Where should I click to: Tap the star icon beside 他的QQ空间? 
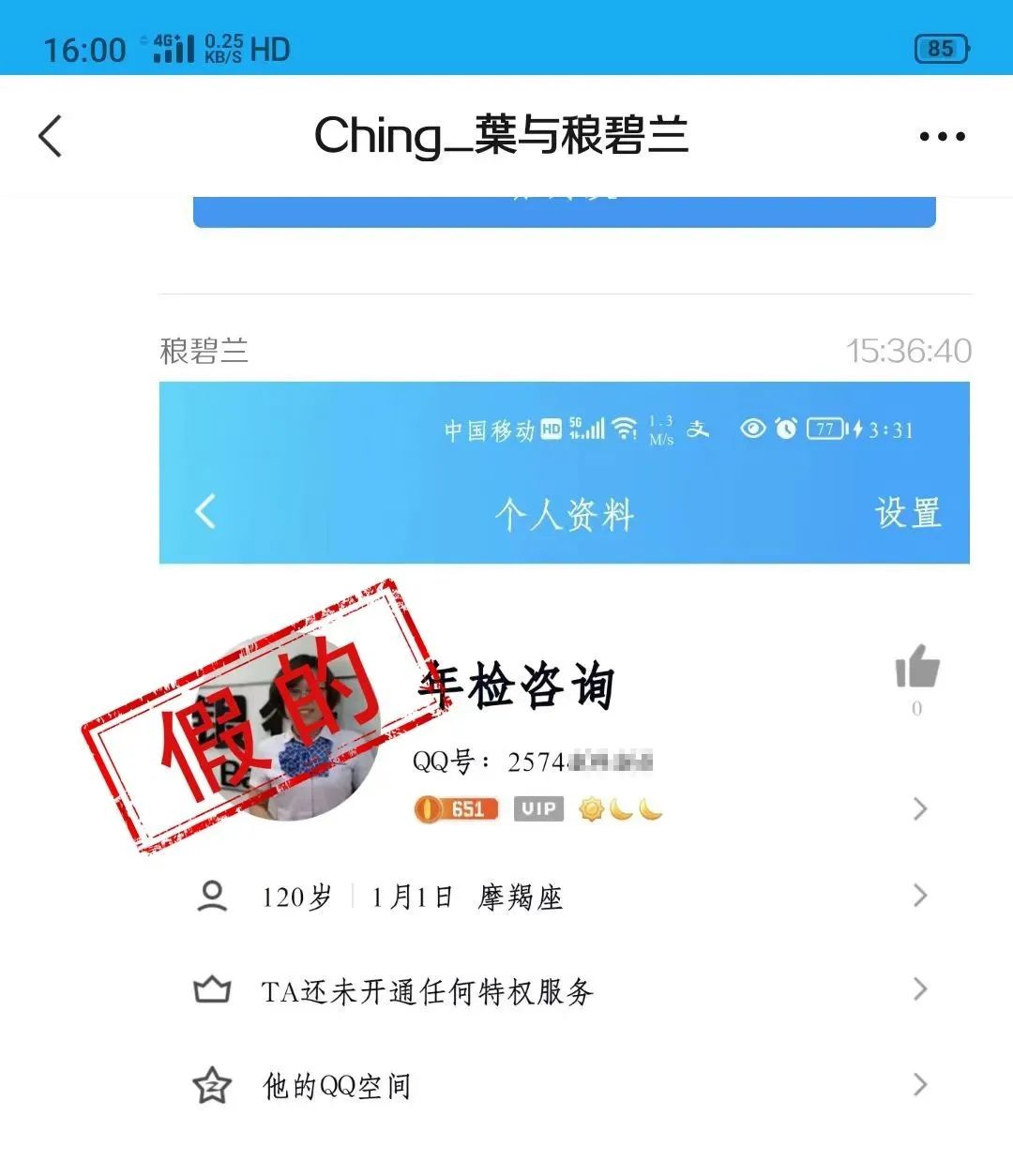click(x=214, y=1084)
